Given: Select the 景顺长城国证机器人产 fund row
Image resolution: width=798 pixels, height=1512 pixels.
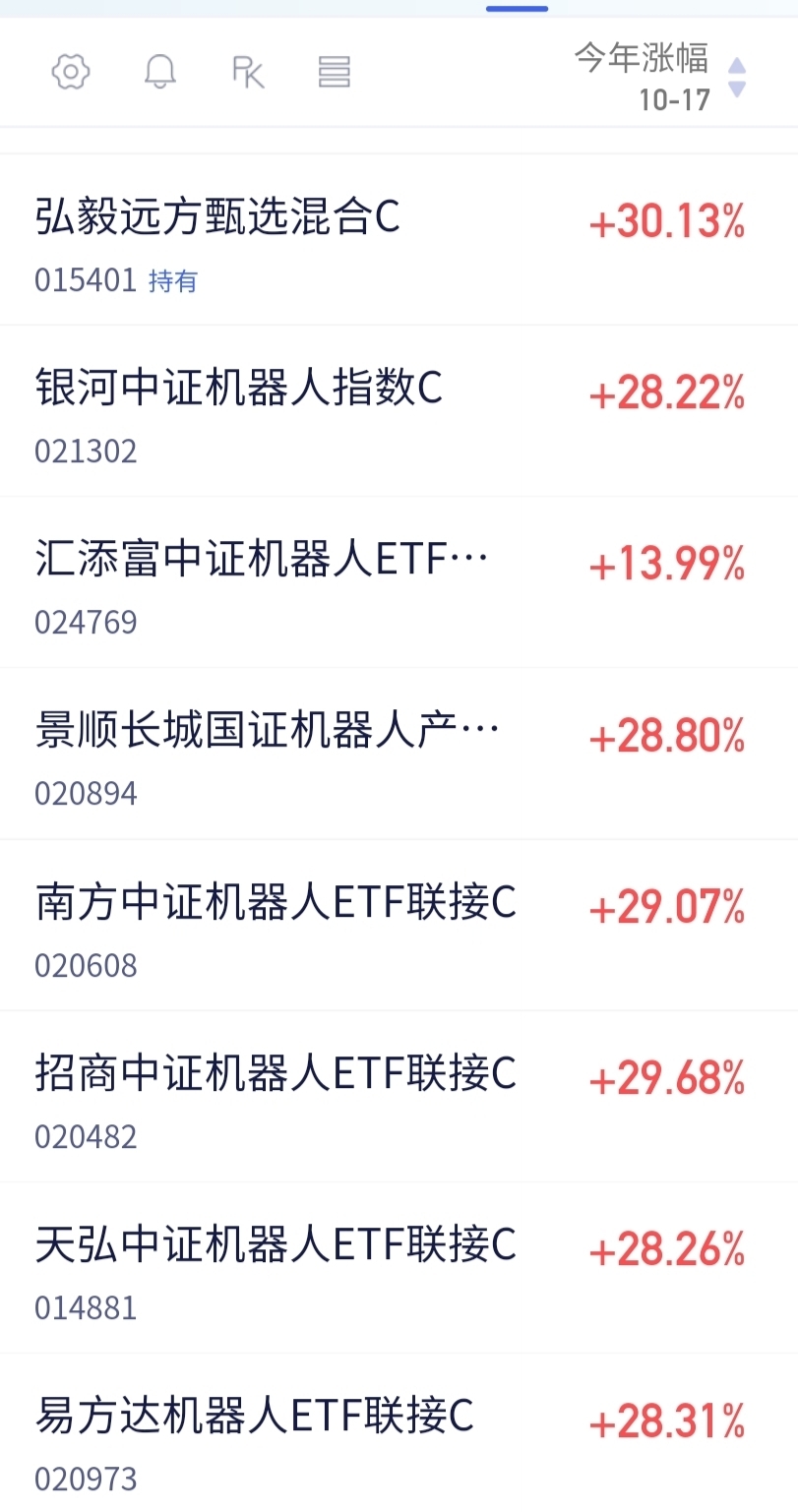Looking at the screenshot, I should pos(267,733).
